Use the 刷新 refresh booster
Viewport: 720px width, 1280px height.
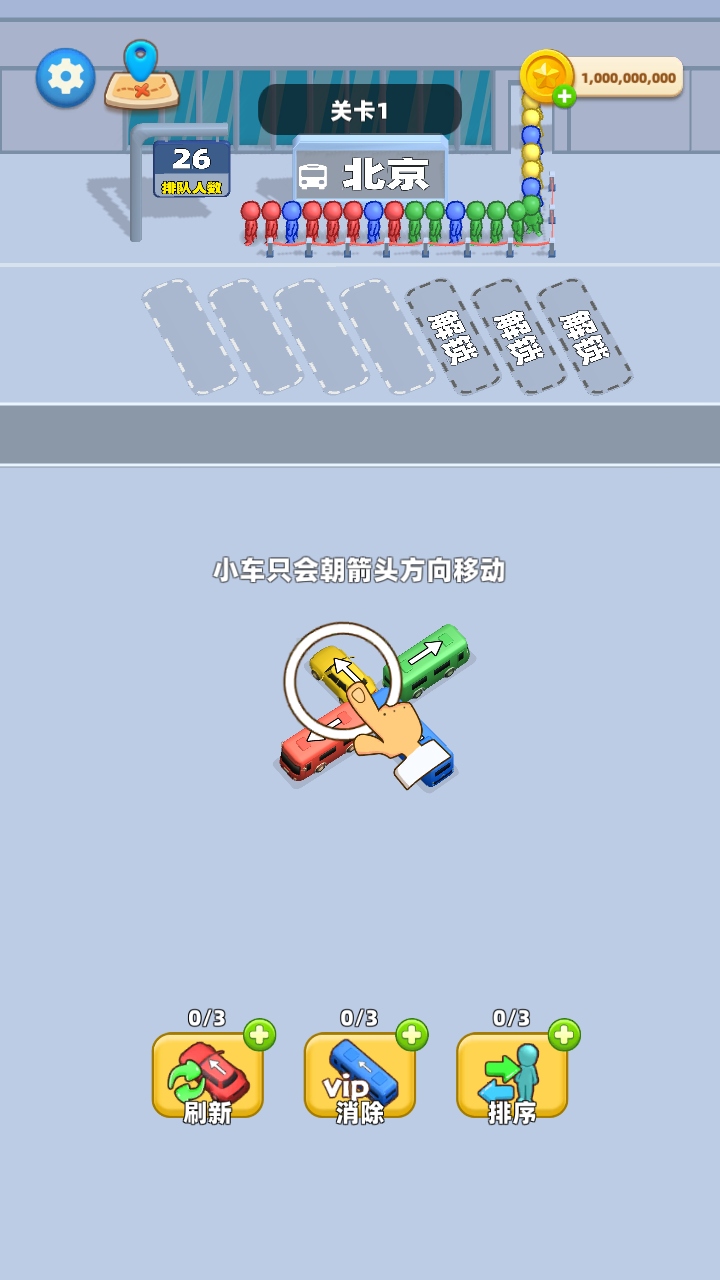(207, 1076)
